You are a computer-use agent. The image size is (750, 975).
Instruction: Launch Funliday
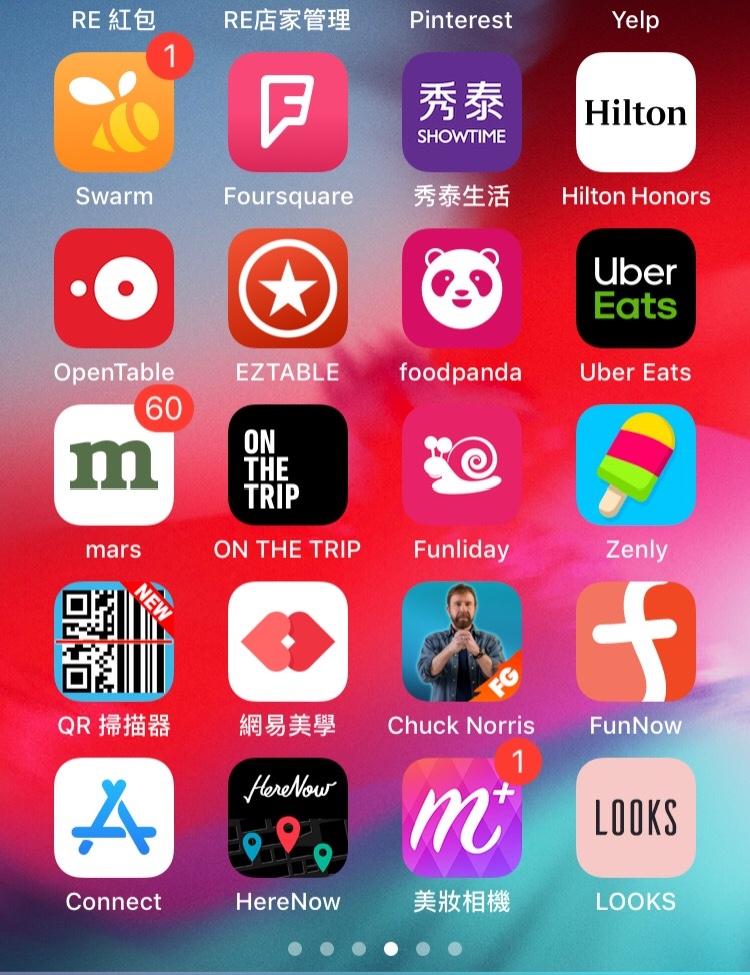pos(462,465)
